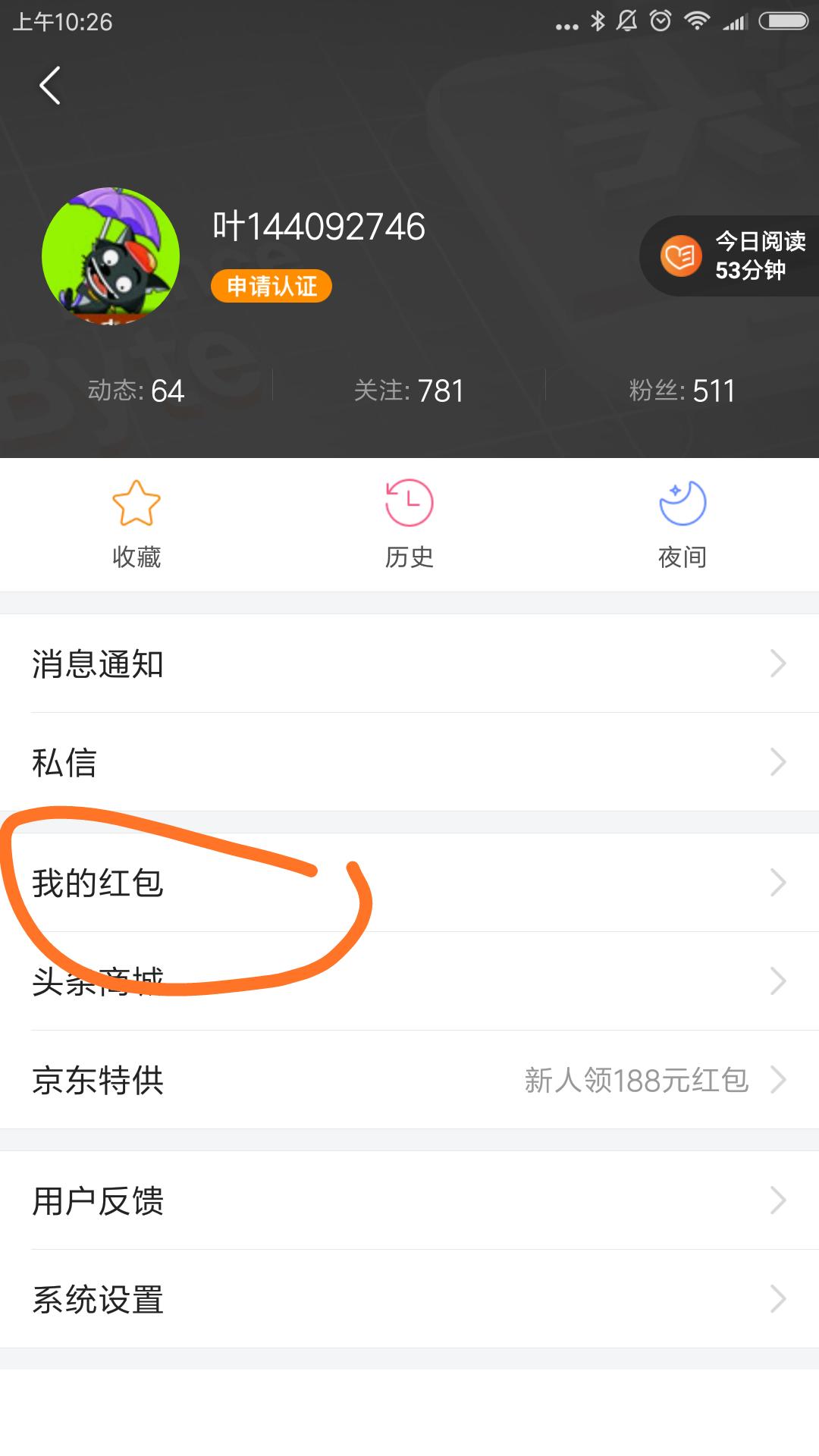Check 粉丝 511 followers count

[682, 391]
